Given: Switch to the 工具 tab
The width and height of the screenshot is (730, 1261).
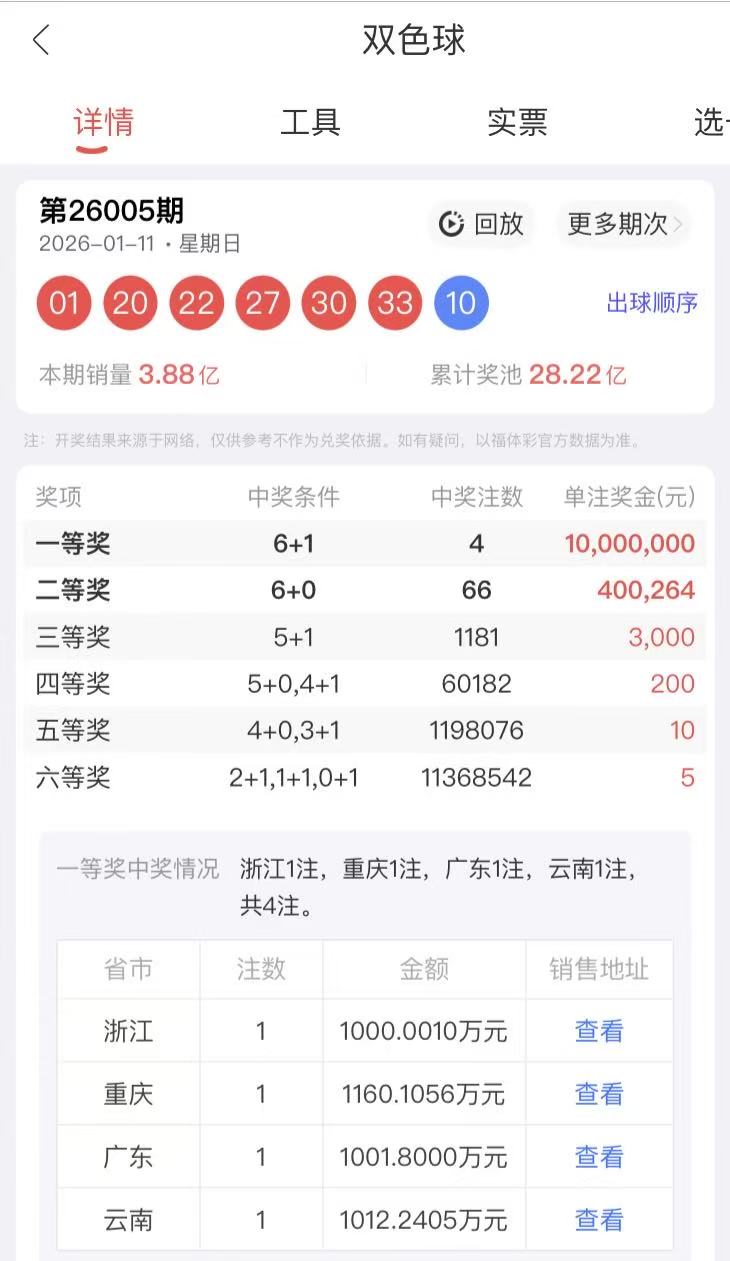Looking at the screenshot, I should (310, 123).
